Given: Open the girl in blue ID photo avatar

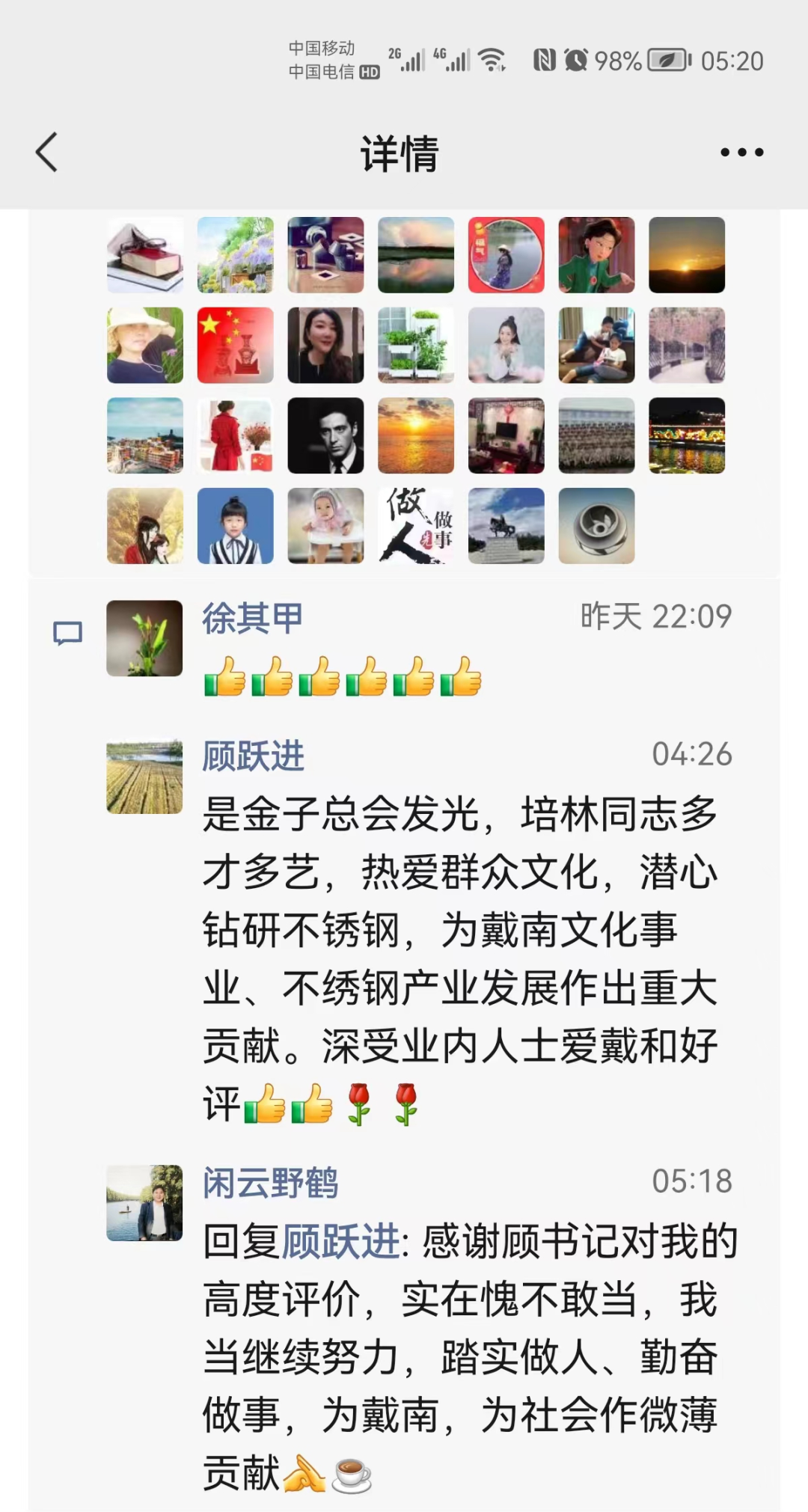Looking at the screenshot, I should click(x=235, y=526).
